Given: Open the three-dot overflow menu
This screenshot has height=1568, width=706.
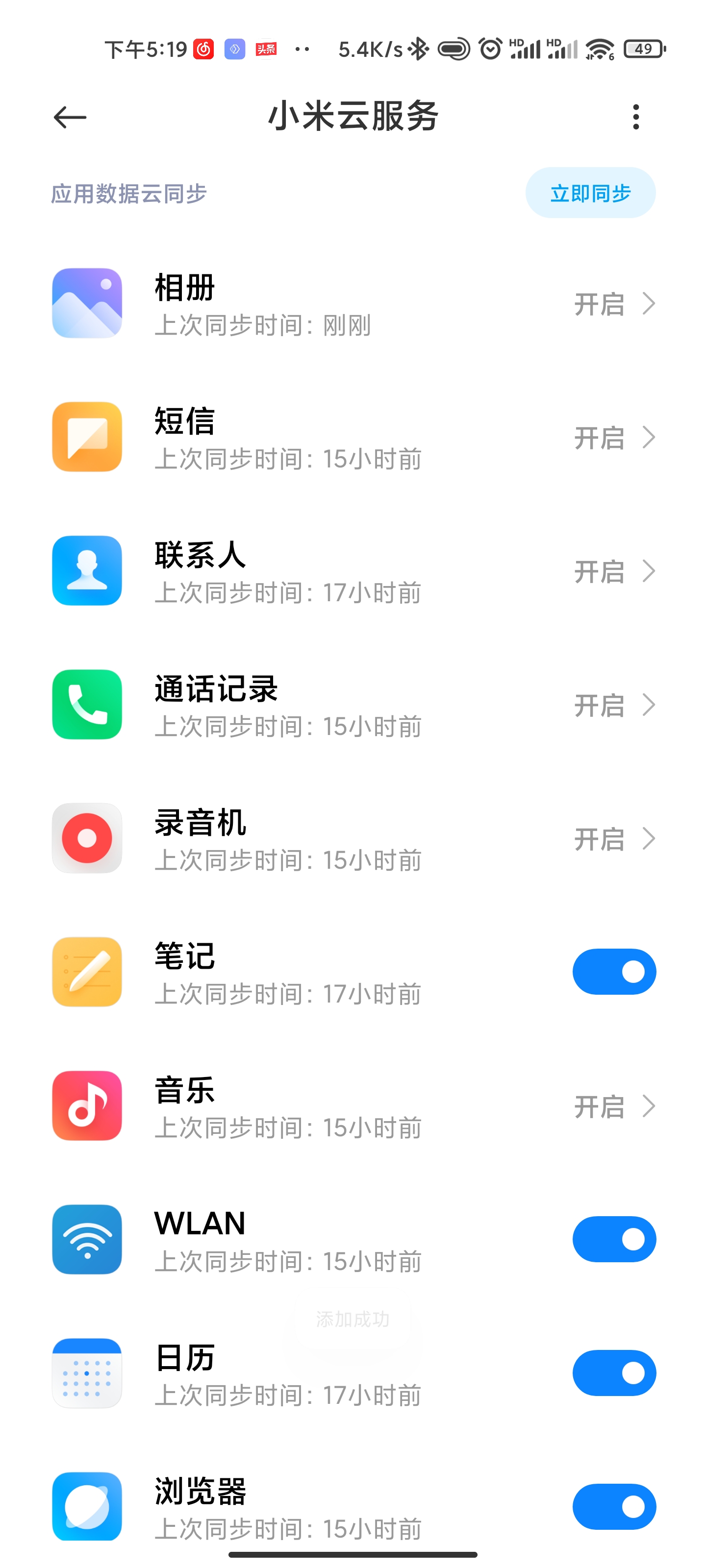Looking at the screenshot, I should click(635, 117).
